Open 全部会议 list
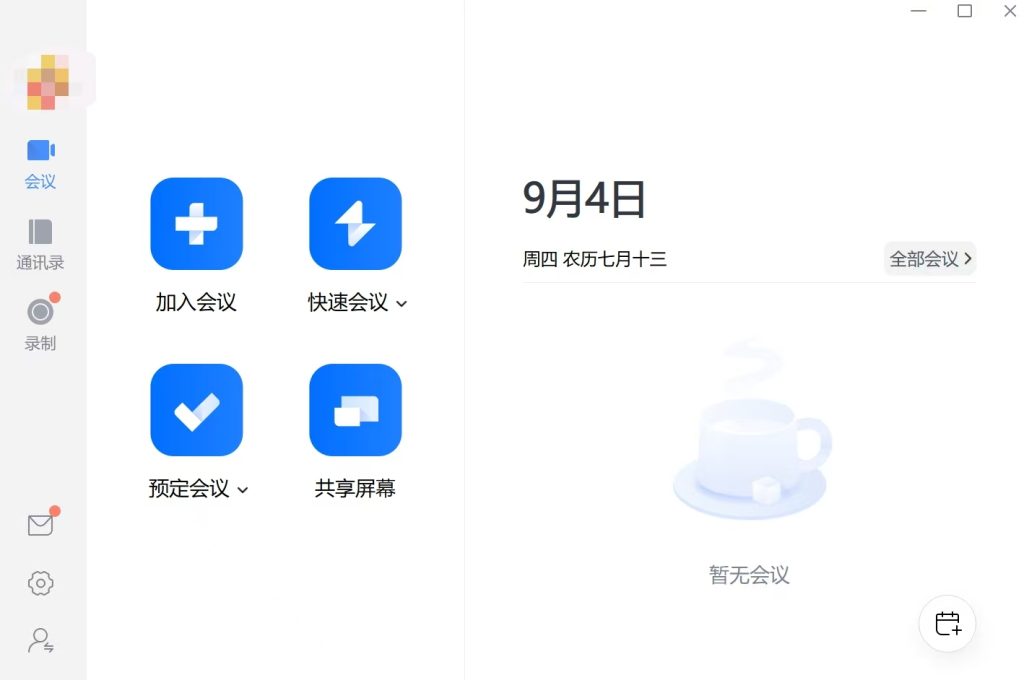Screen dimensions: 1024x680 [930, 259]
